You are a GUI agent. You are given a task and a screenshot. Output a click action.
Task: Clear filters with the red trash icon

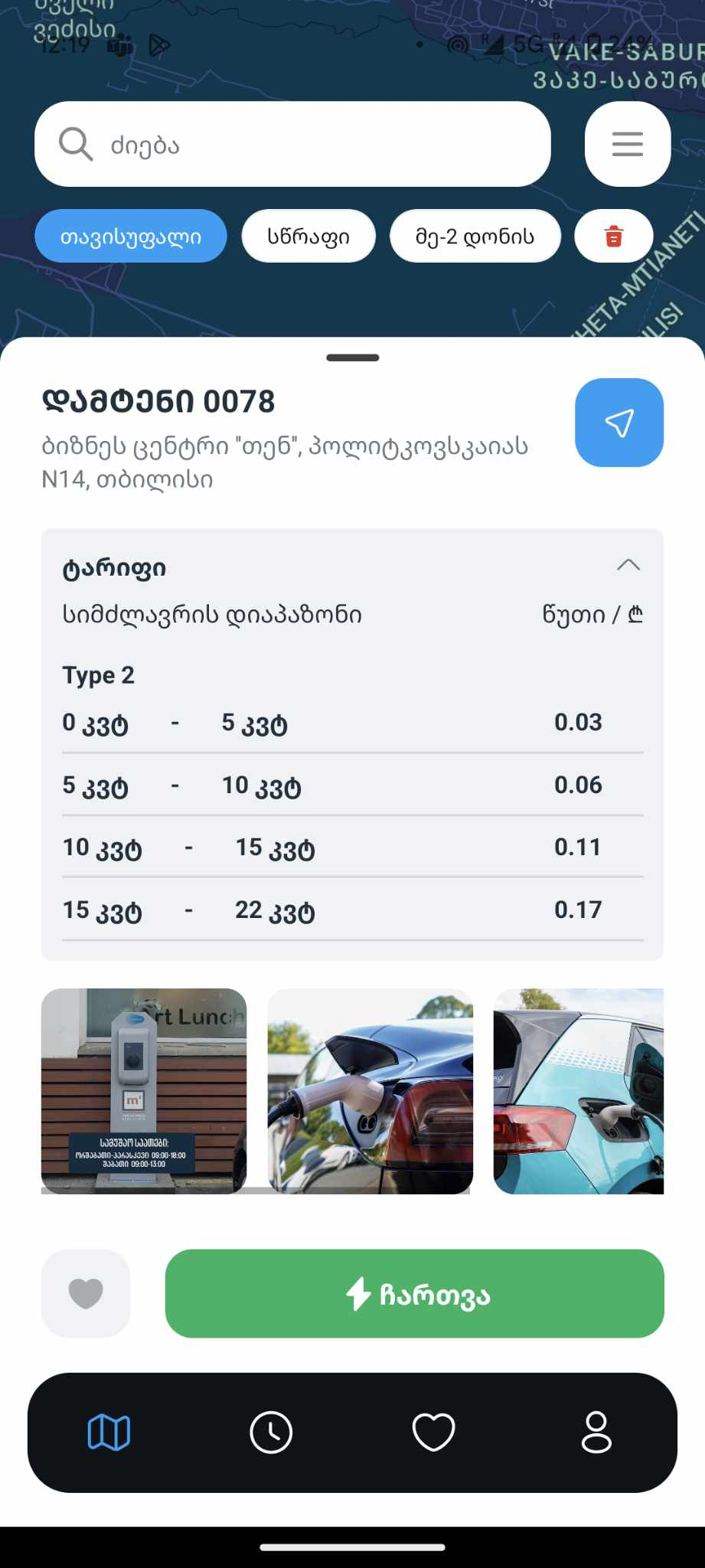[613, 237]
